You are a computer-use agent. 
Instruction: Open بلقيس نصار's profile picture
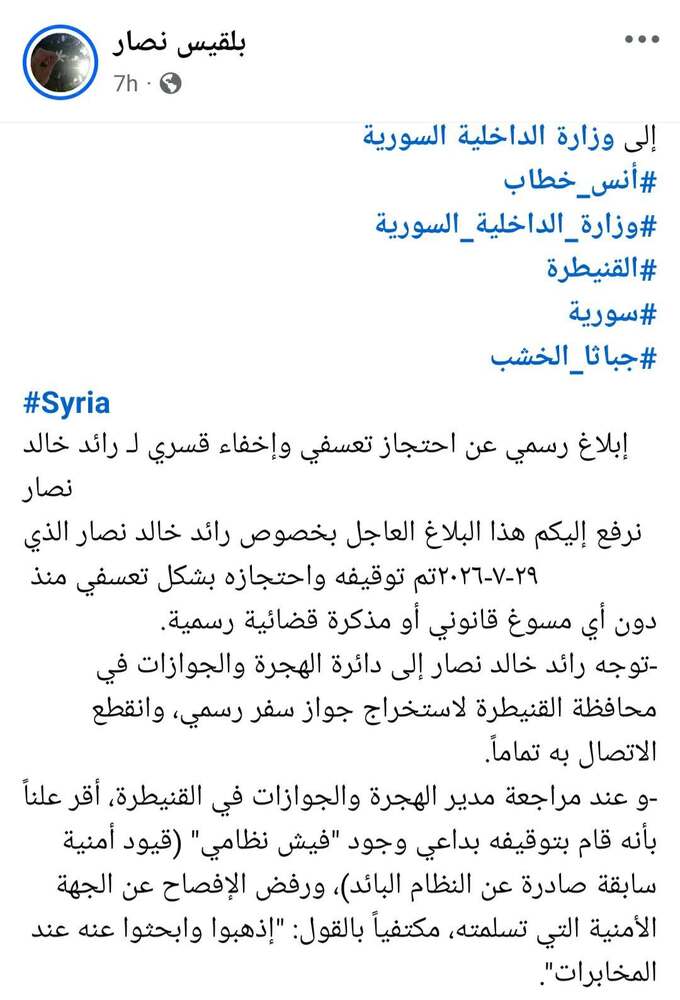click(x=61, y=62)
